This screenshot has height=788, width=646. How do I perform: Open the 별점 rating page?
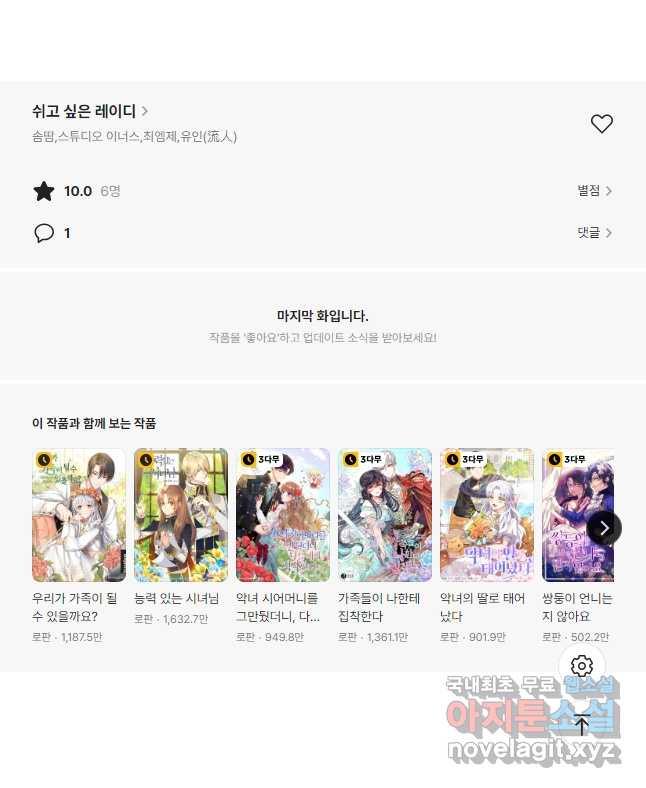(594, 191)
